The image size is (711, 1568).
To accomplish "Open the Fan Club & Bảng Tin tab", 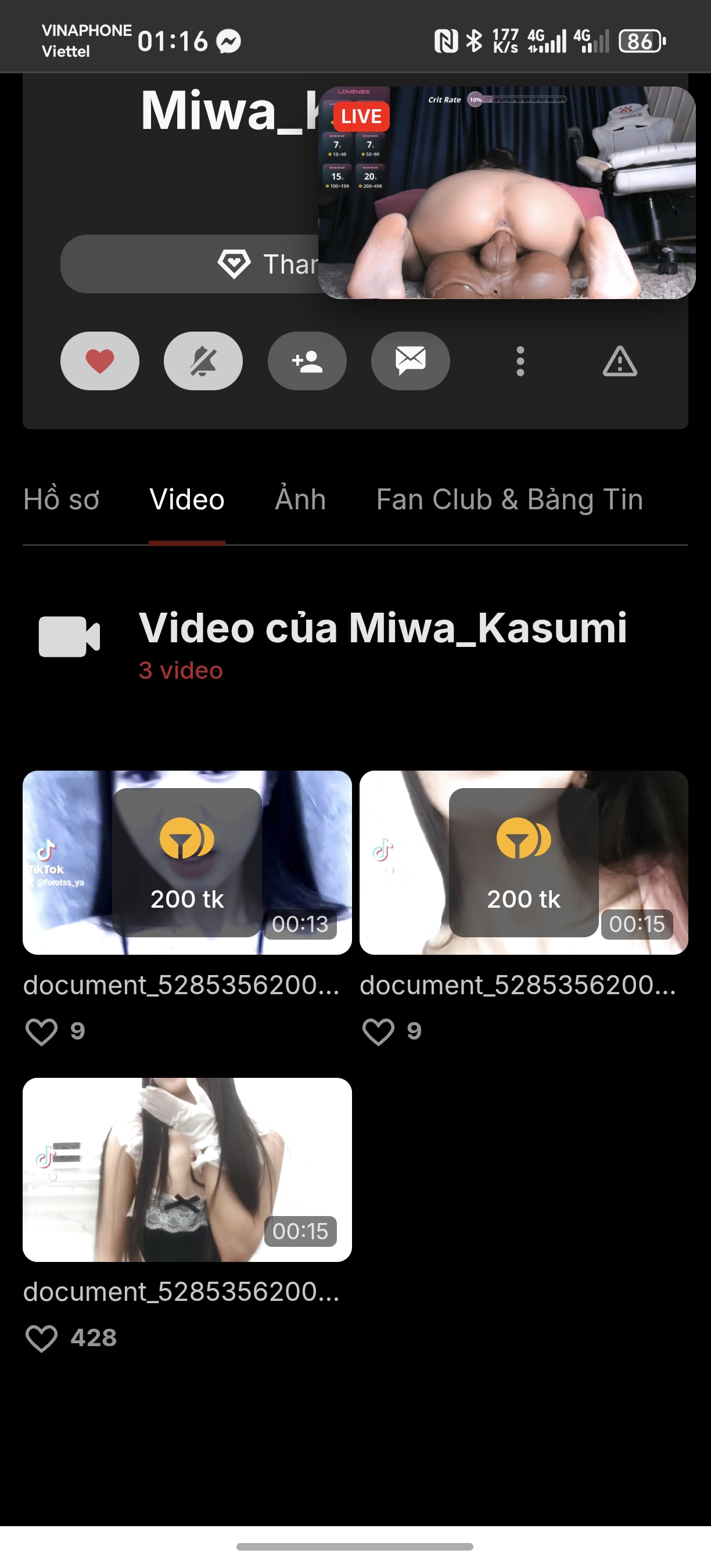I will pyautogui.click(x=509, y=499).
